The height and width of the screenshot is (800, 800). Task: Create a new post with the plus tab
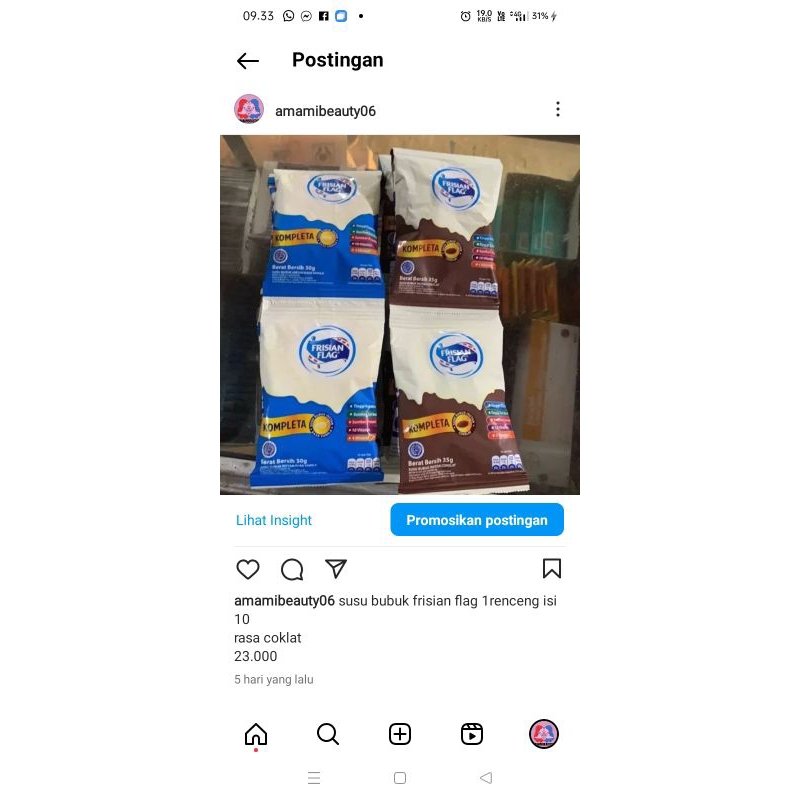(400, 734)
